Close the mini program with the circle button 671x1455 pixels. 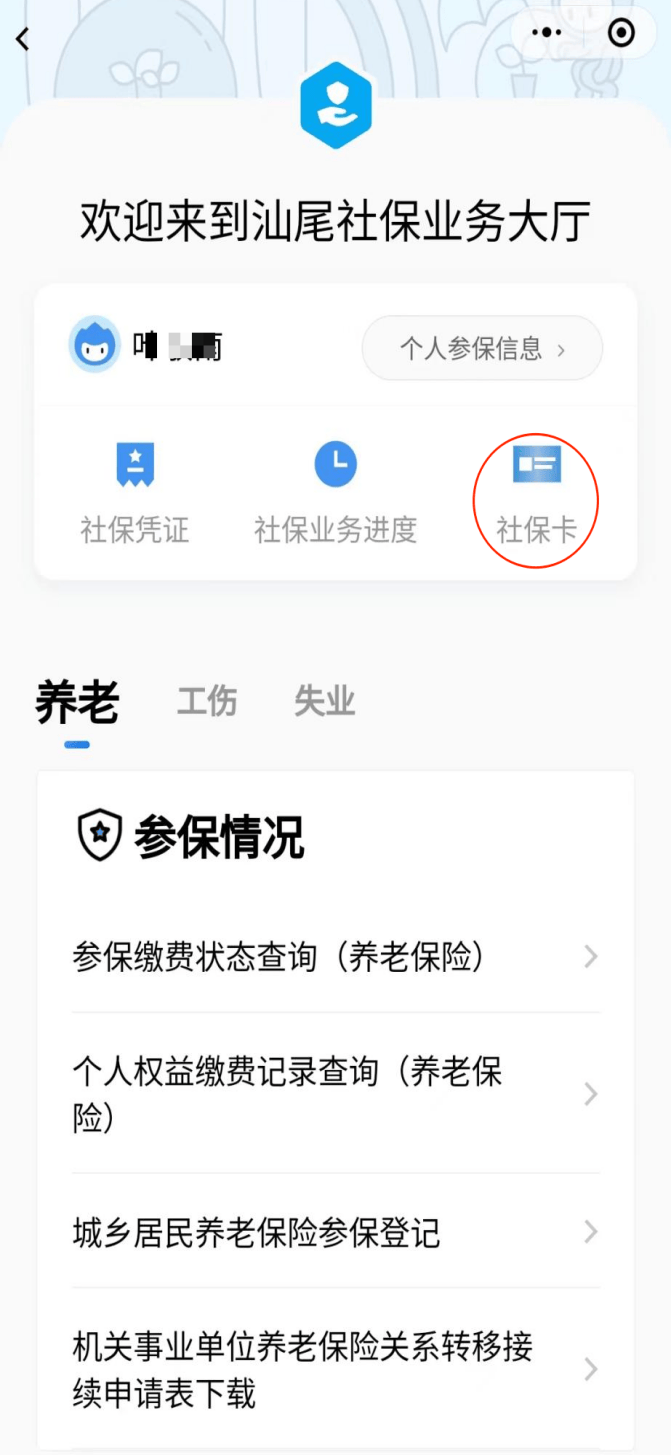(621, 33)
